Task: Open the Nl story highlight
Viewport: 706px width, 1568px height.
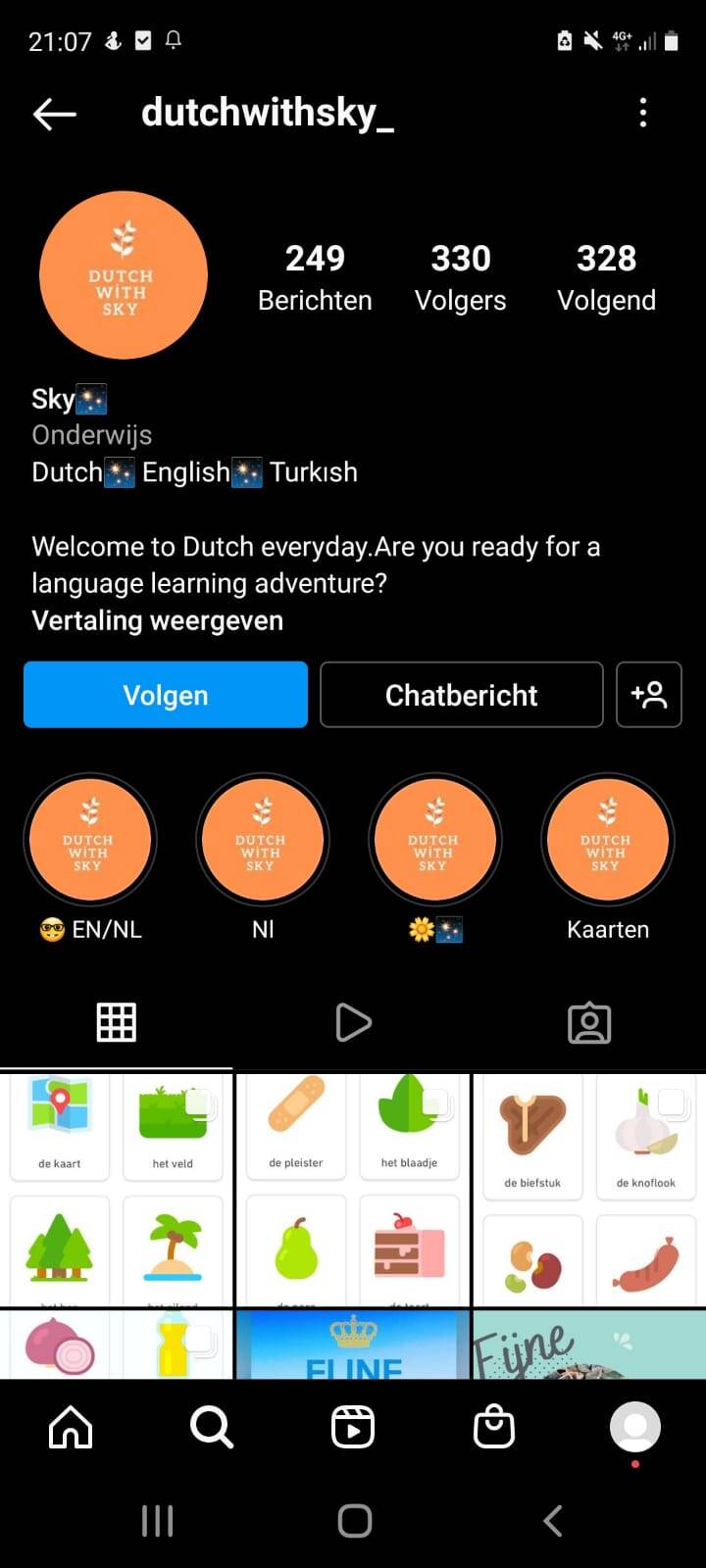Action: point(262,841)
